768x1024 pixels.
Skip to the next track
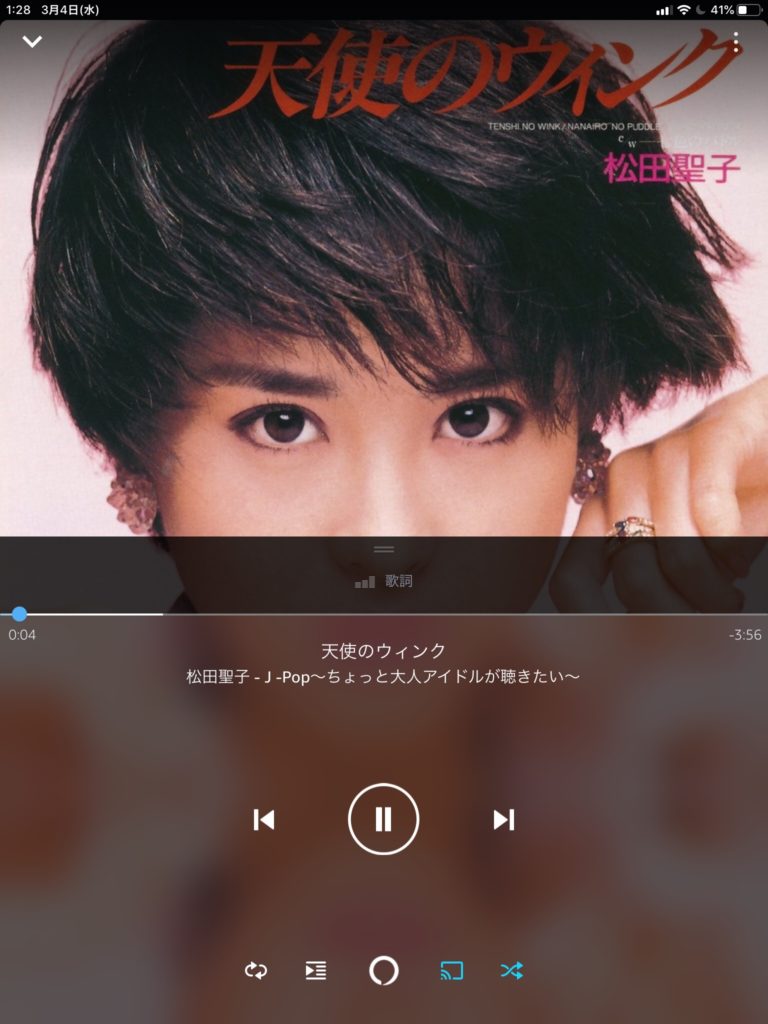point(503,820)
